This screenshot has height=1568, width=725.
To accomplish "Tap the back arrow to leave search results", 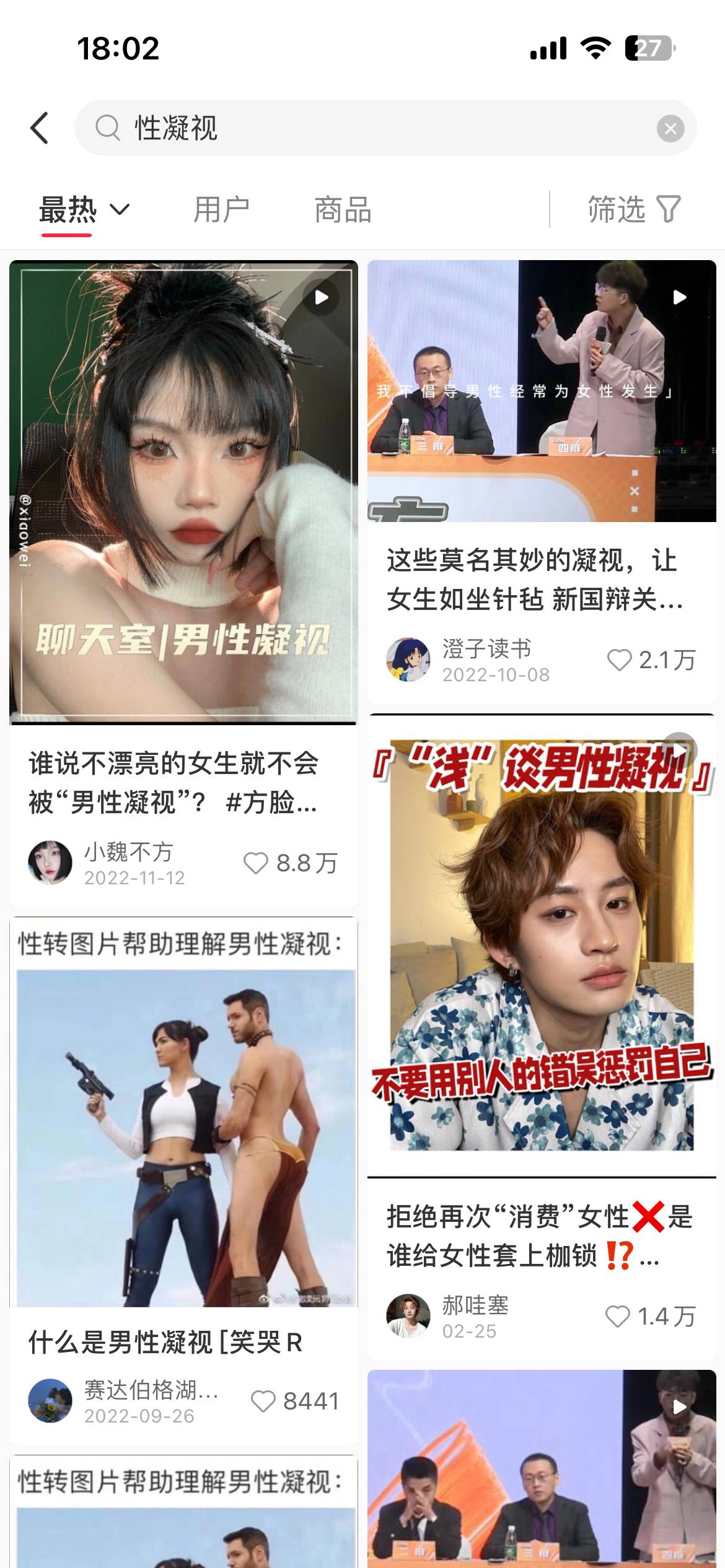I will click(40, 128).
